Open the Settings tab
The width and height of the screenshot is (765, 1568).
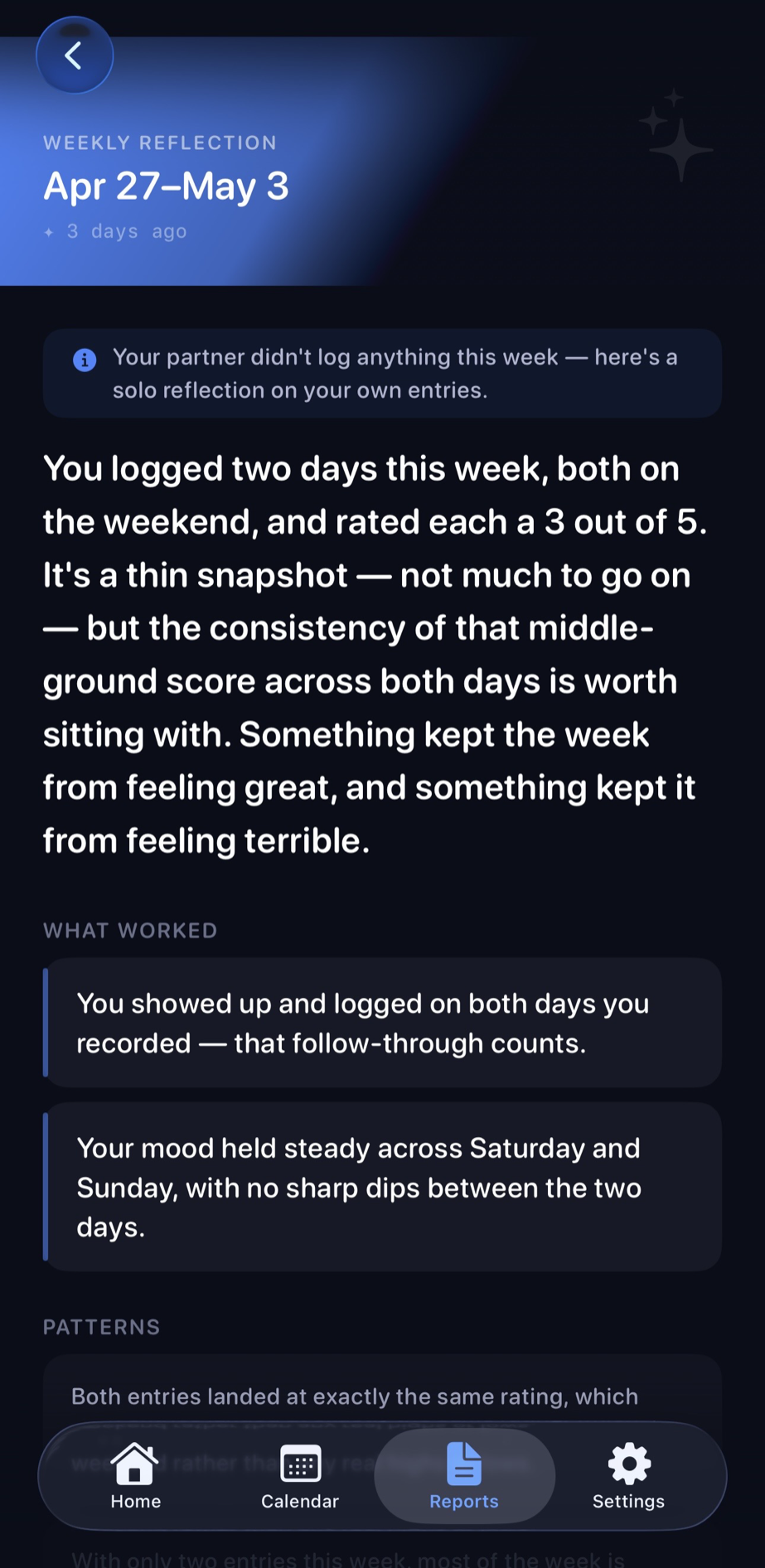coord(628,1476)
